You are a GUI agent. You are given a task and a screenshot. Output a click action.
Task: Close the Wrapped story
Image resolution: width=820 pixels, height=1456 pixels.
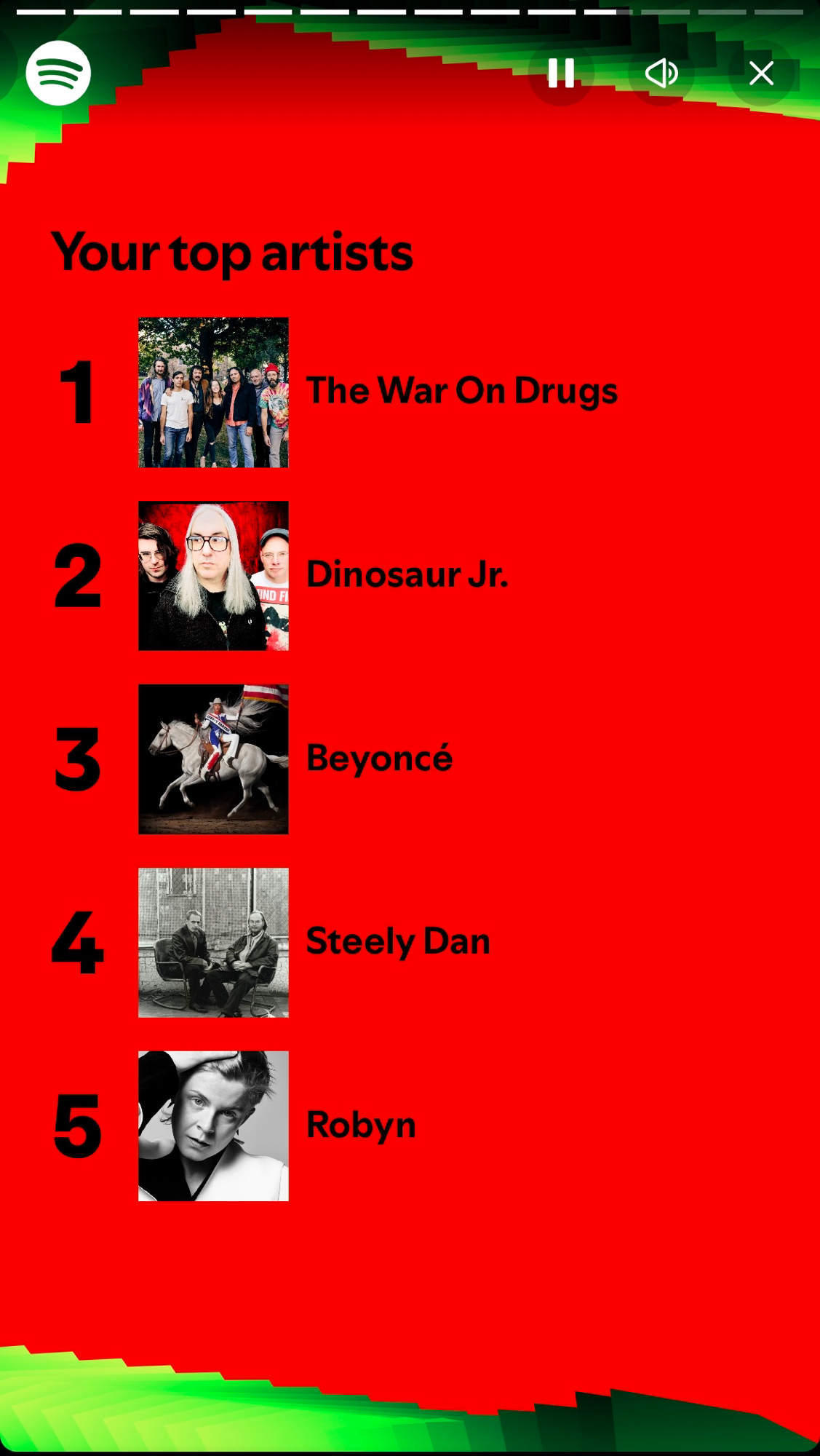(761, 73)
